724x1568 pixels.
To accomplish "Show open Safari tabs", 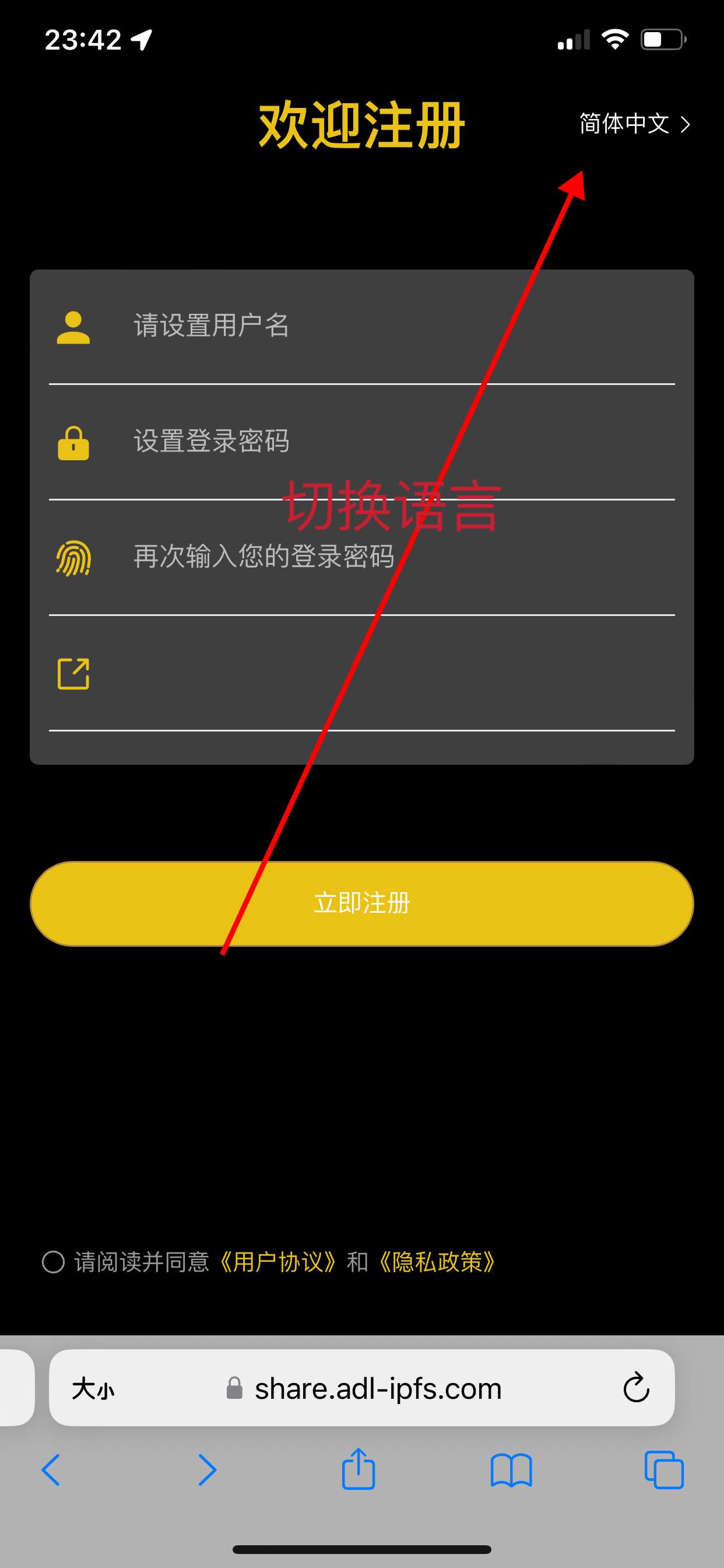I will click(x=664, y=1470).
